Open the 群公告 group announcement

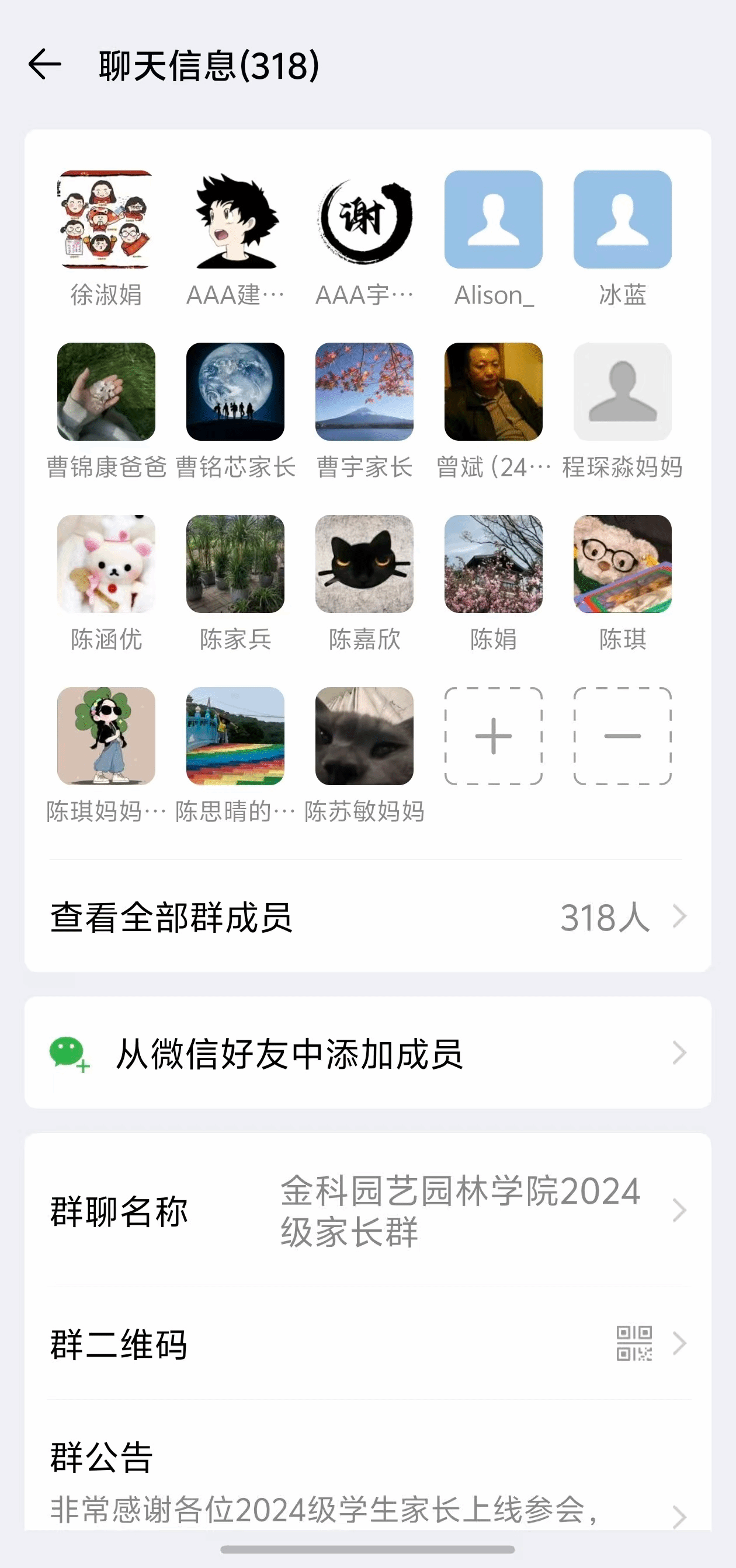tap(368, 1479)
